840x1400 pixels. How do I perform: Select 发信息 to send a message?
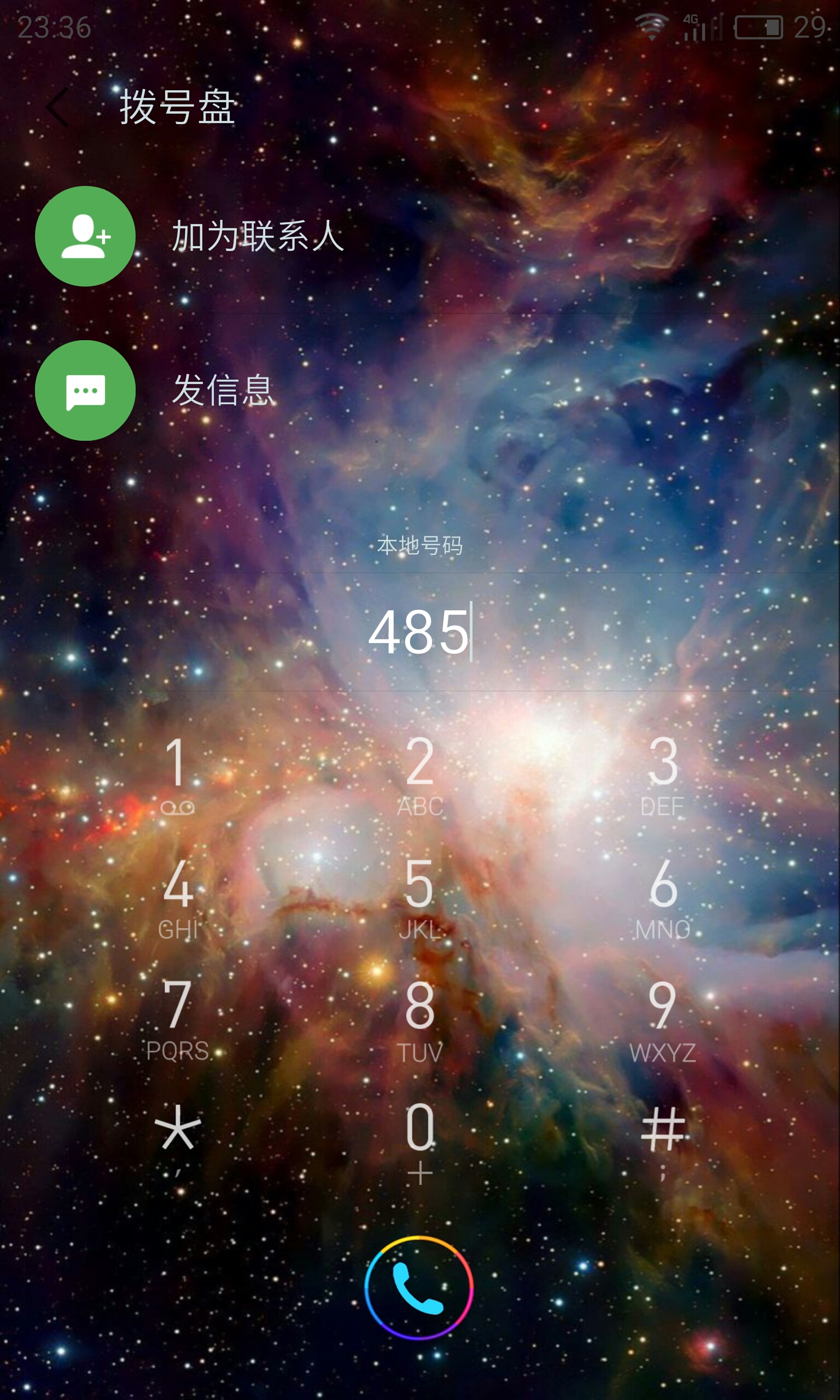point(420,390)
